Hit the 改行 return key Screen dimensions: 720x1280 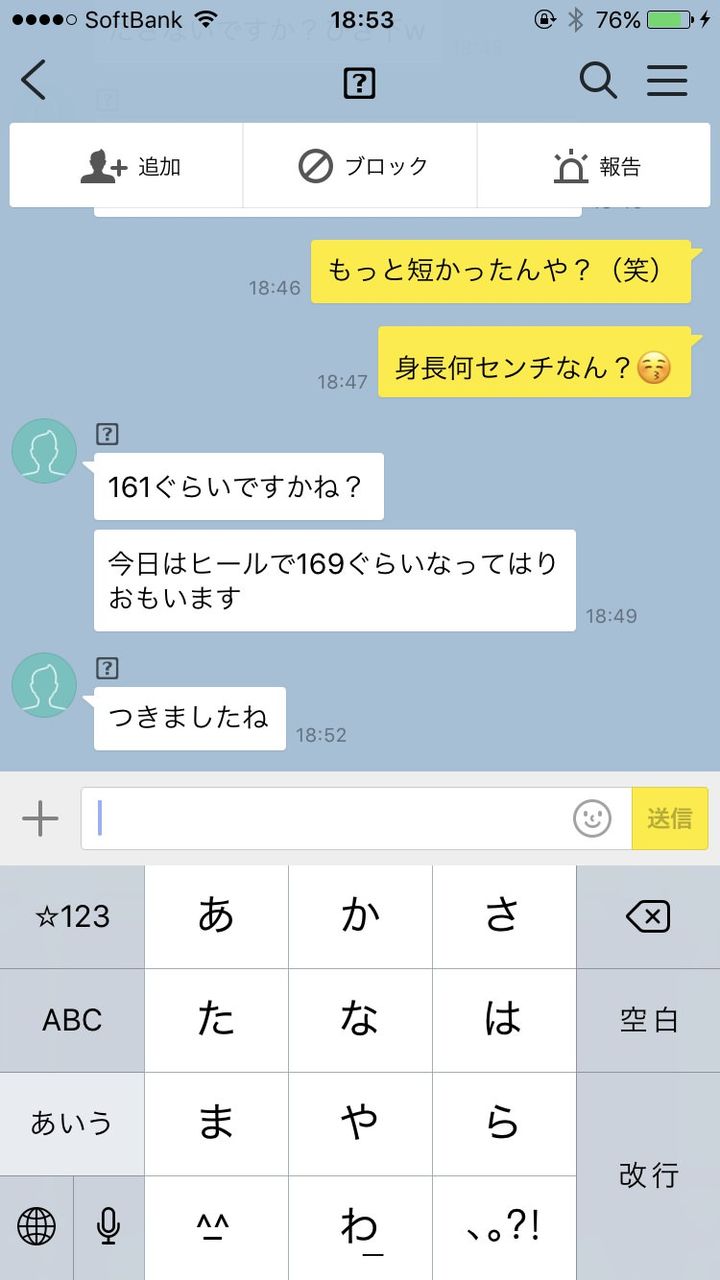[648, 1176]
